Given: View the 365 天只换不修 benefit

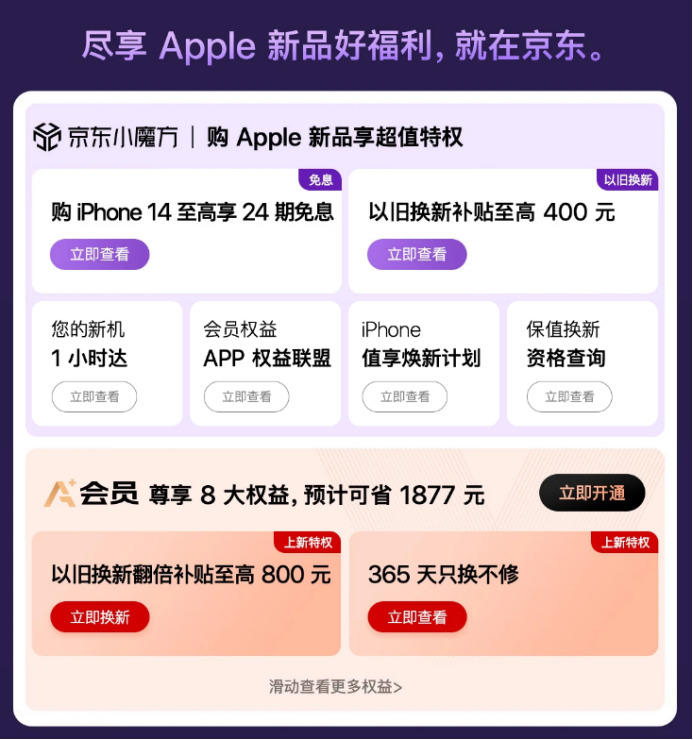Looking at the screenshot, I should pos(417,617).
